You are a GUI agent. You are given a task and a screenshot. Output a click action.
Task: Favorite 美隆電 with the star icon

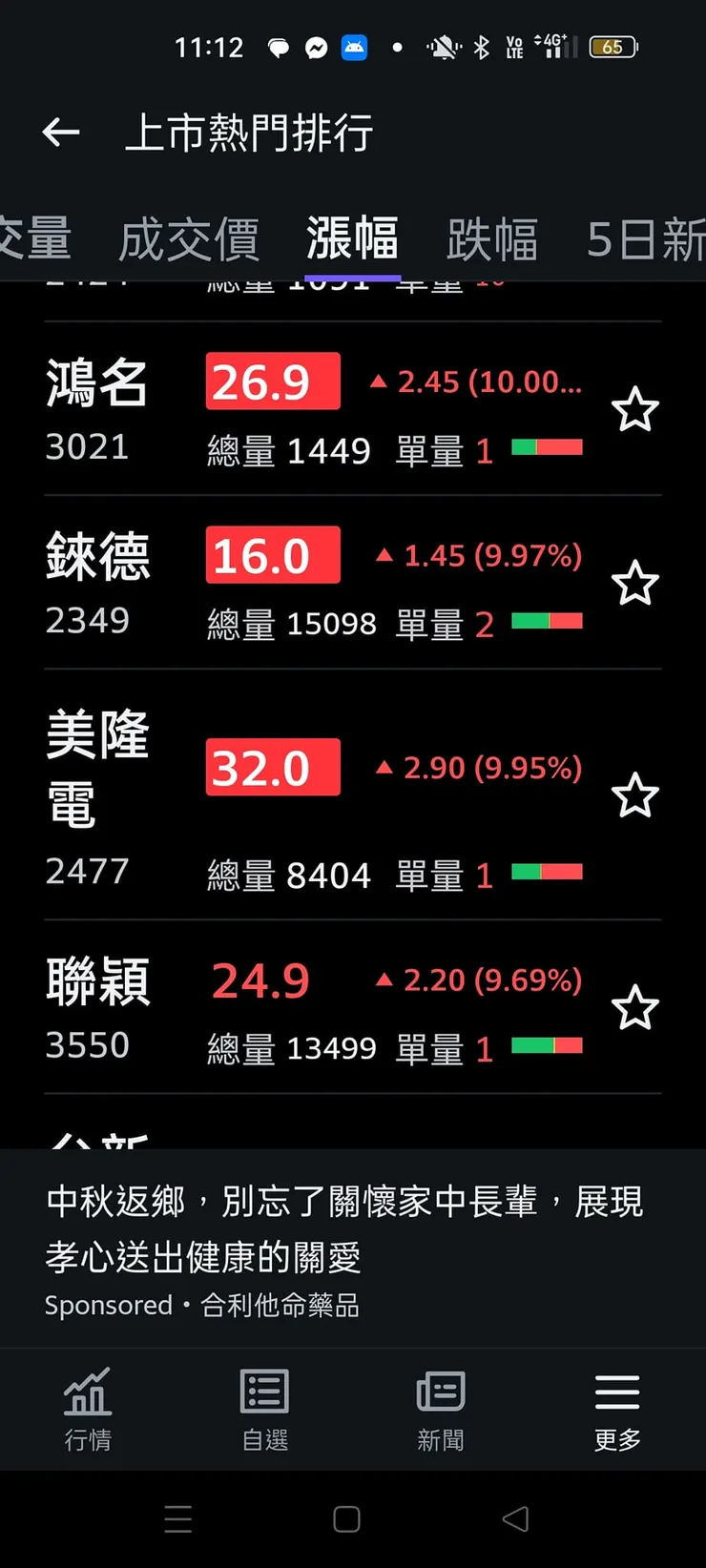pos(635,795)
